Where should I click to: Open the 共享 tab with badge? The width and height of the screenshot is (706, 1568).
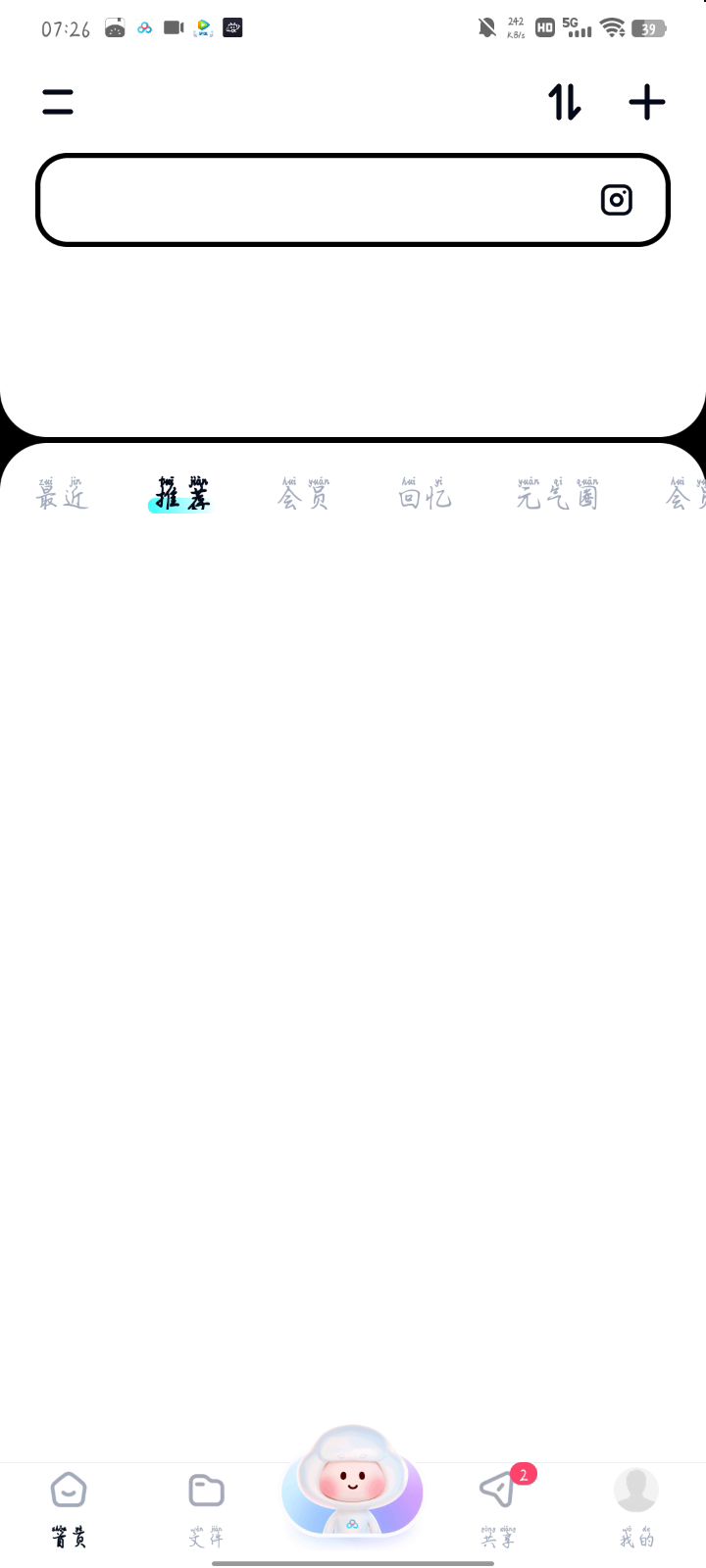pyautogui.click(x=498, y=1509)
